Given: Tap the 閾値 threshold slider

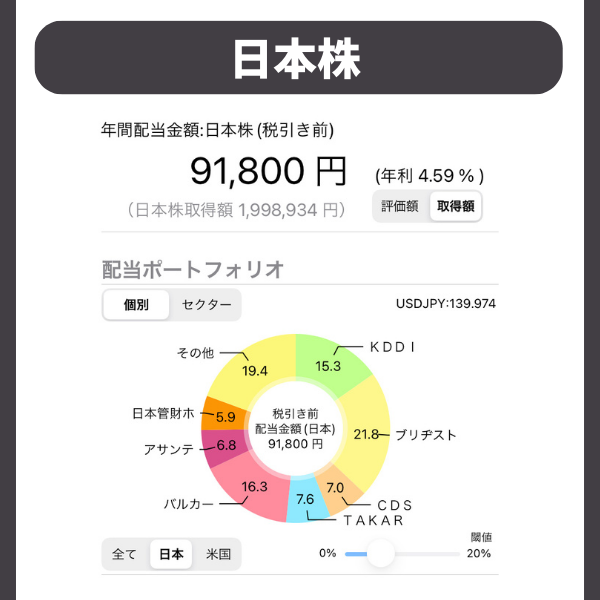Looking at the screenshot, I should (x=380, y=553).
